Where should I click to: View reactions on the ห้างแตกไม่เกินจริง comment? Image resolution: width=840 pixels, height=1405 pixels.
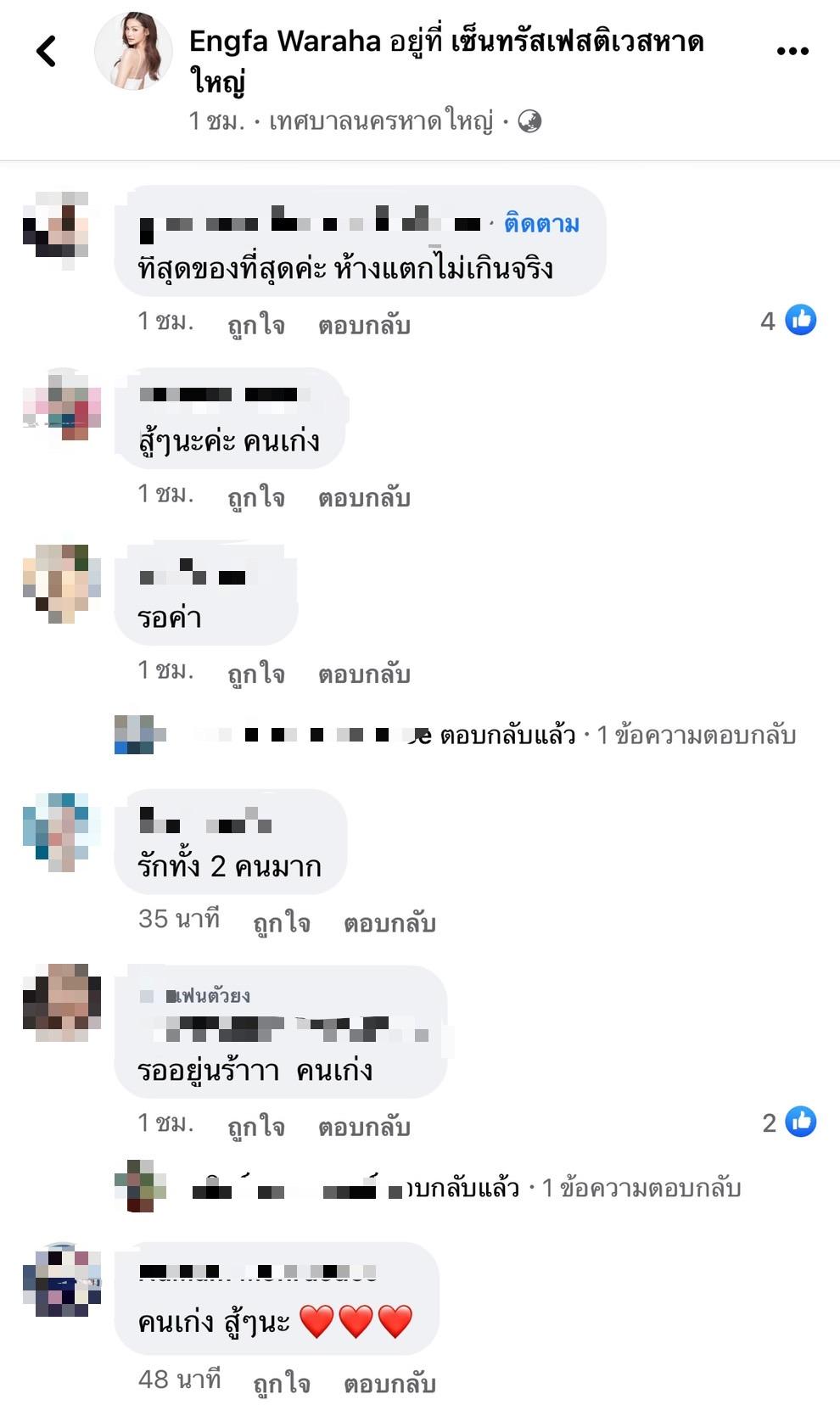(x=789, y=320)
